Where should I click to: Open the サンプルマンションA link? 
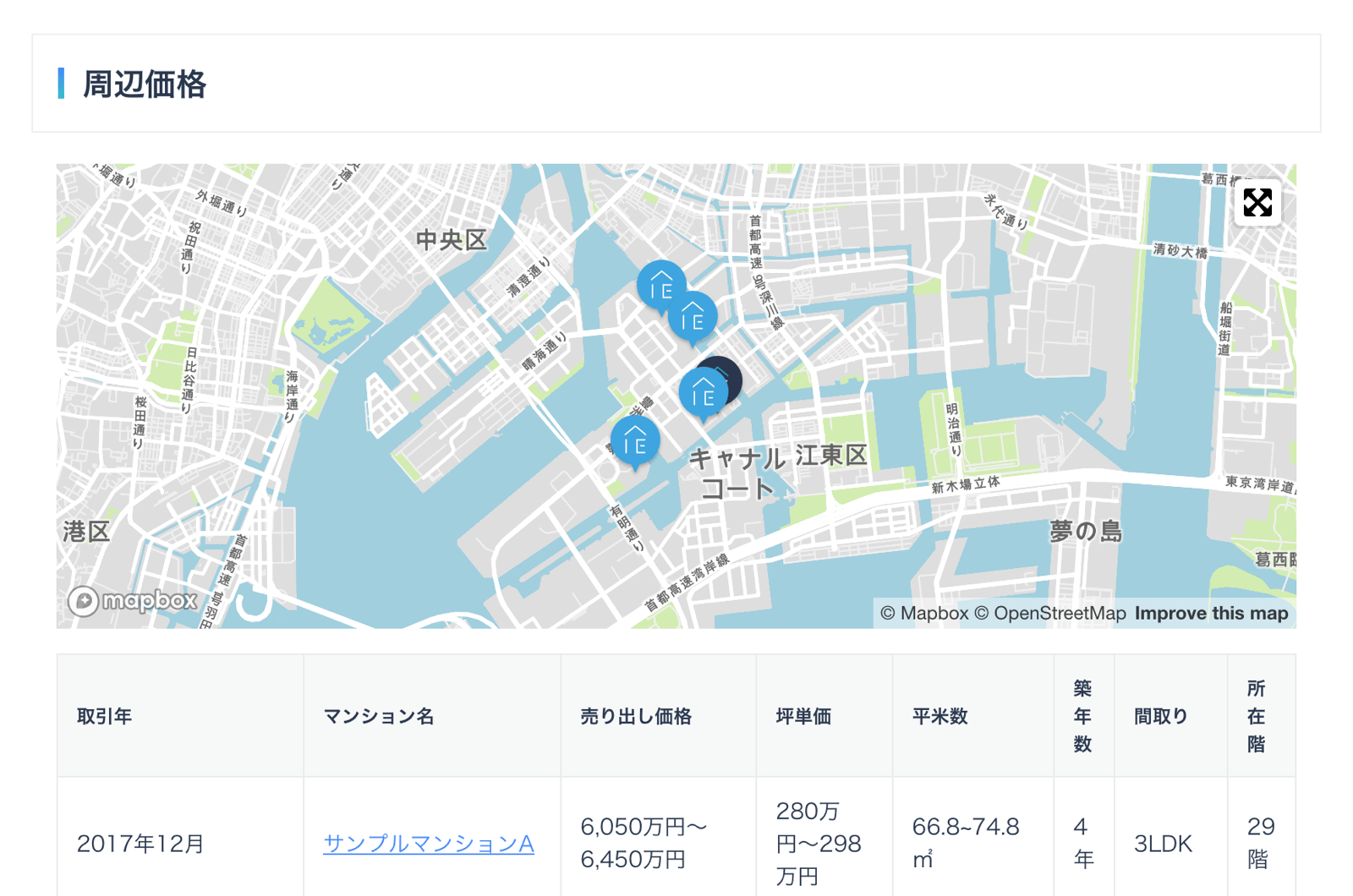(x=428, y=844)
